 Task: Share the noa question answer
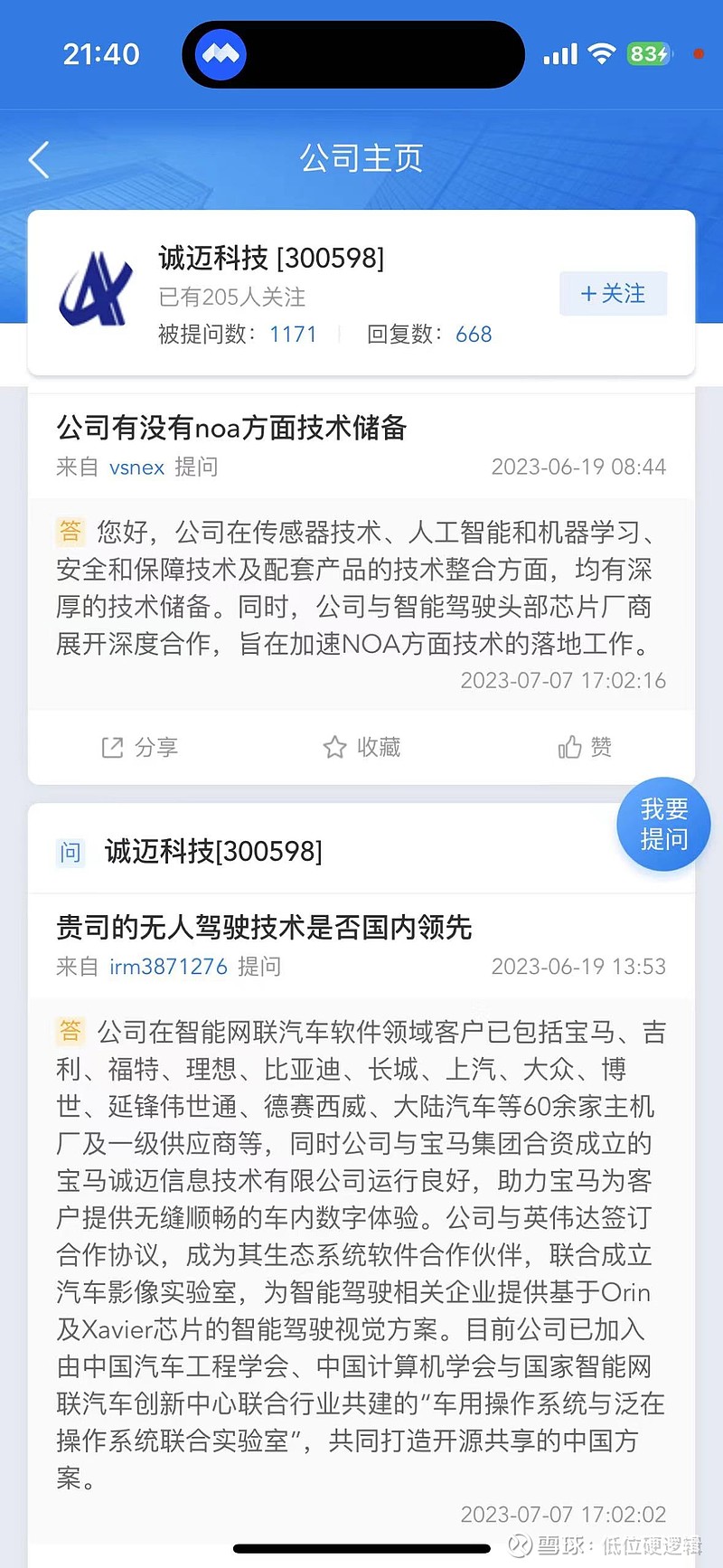click(x=139, y=747)
